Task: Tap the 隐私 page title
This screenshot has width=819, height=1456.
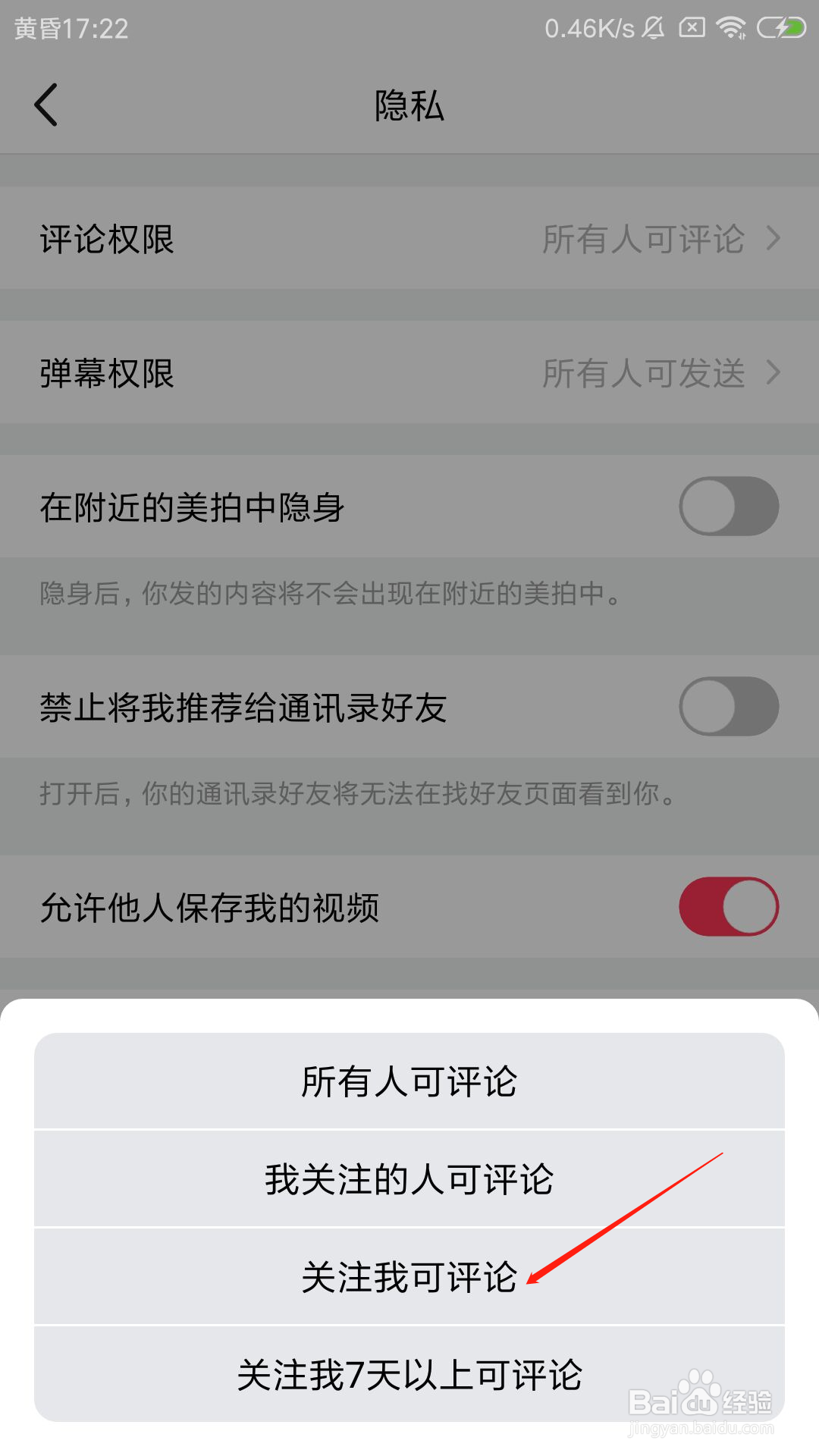Action: (x=409, y=105)
